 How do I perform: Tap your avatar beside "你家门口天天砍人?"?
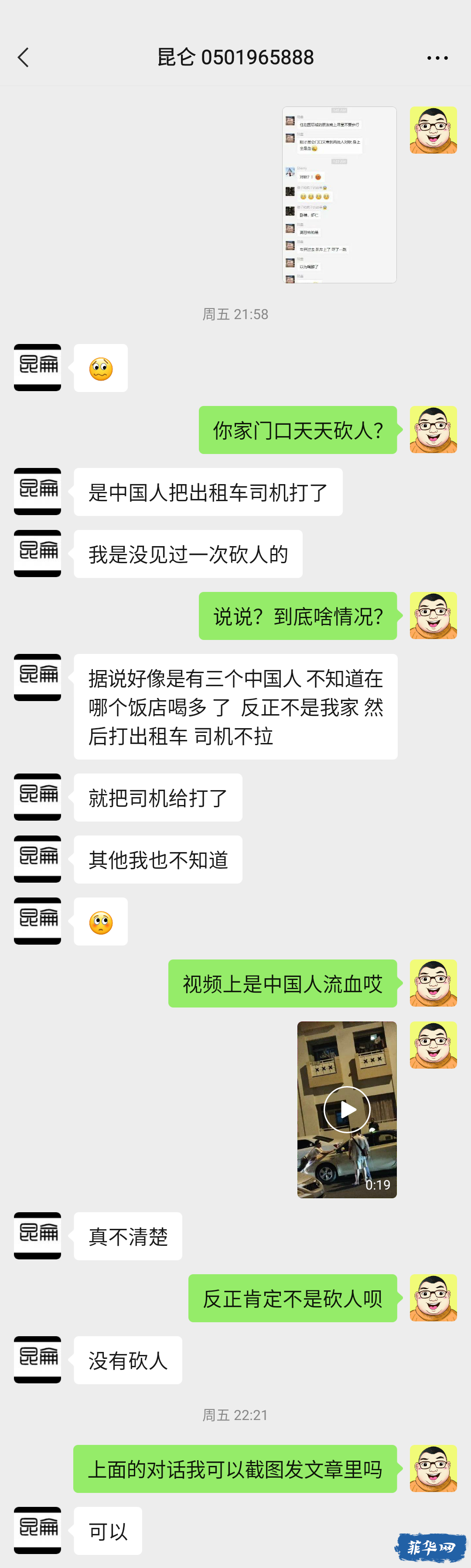[x=433, y=430]
